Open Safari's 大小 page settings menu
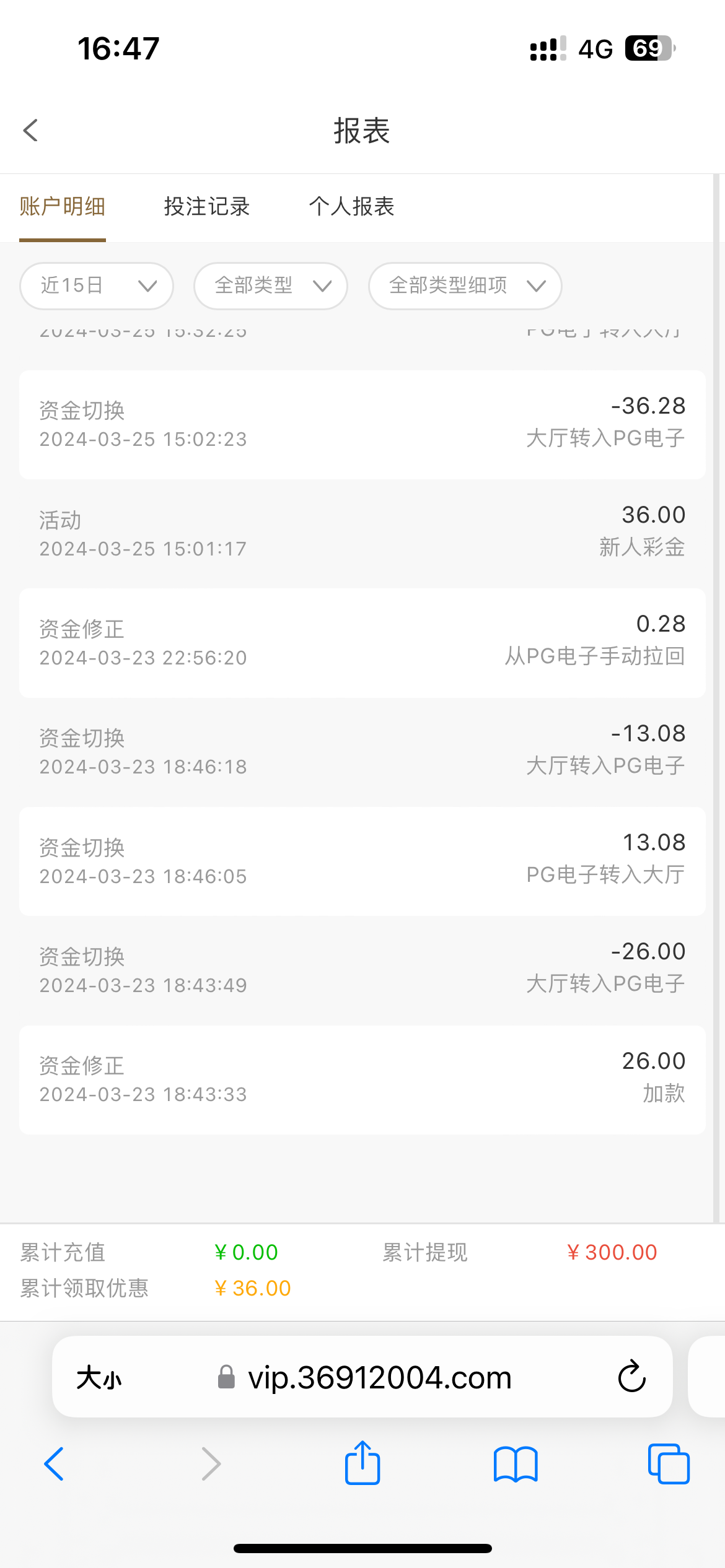The height and width of the screenshot is (1568, 725). (99, 1378)
